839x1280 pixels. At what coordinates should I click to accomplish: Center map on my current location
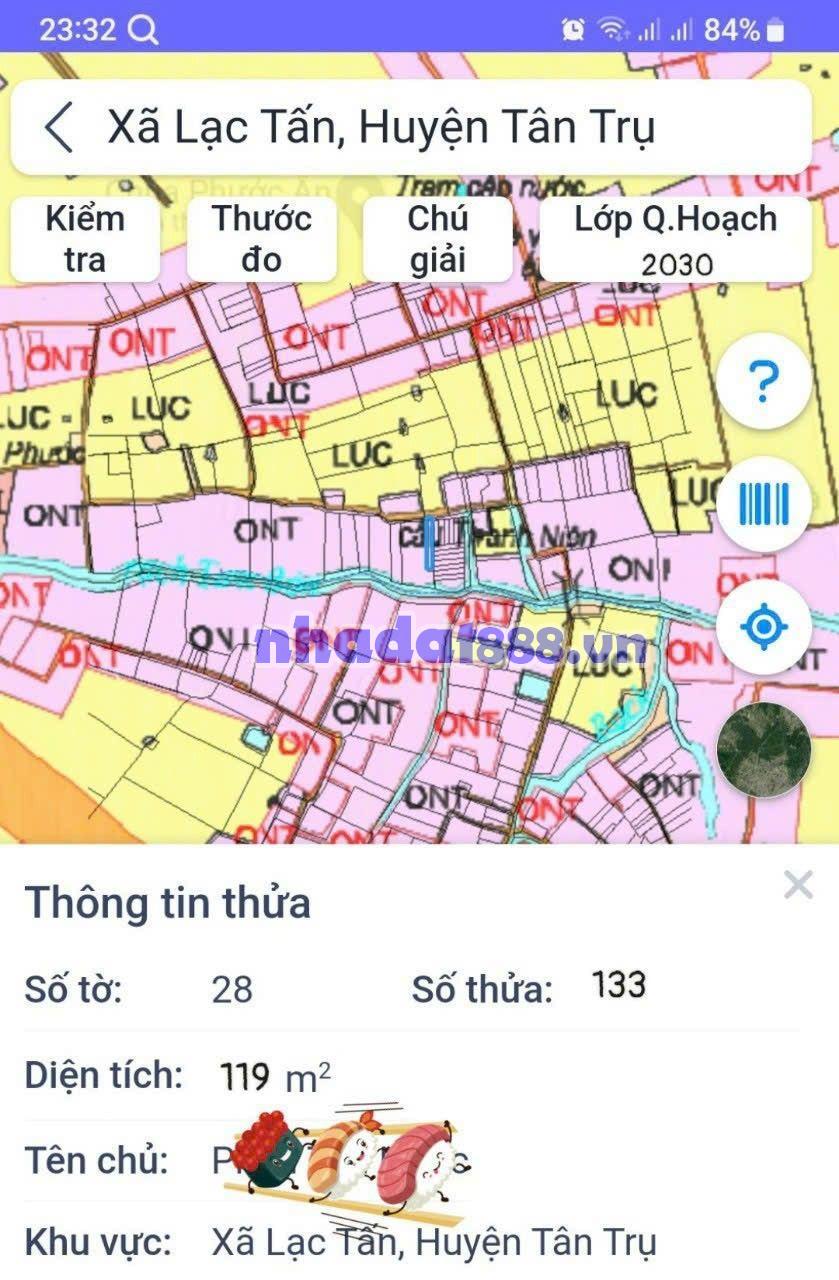[764, 628]
